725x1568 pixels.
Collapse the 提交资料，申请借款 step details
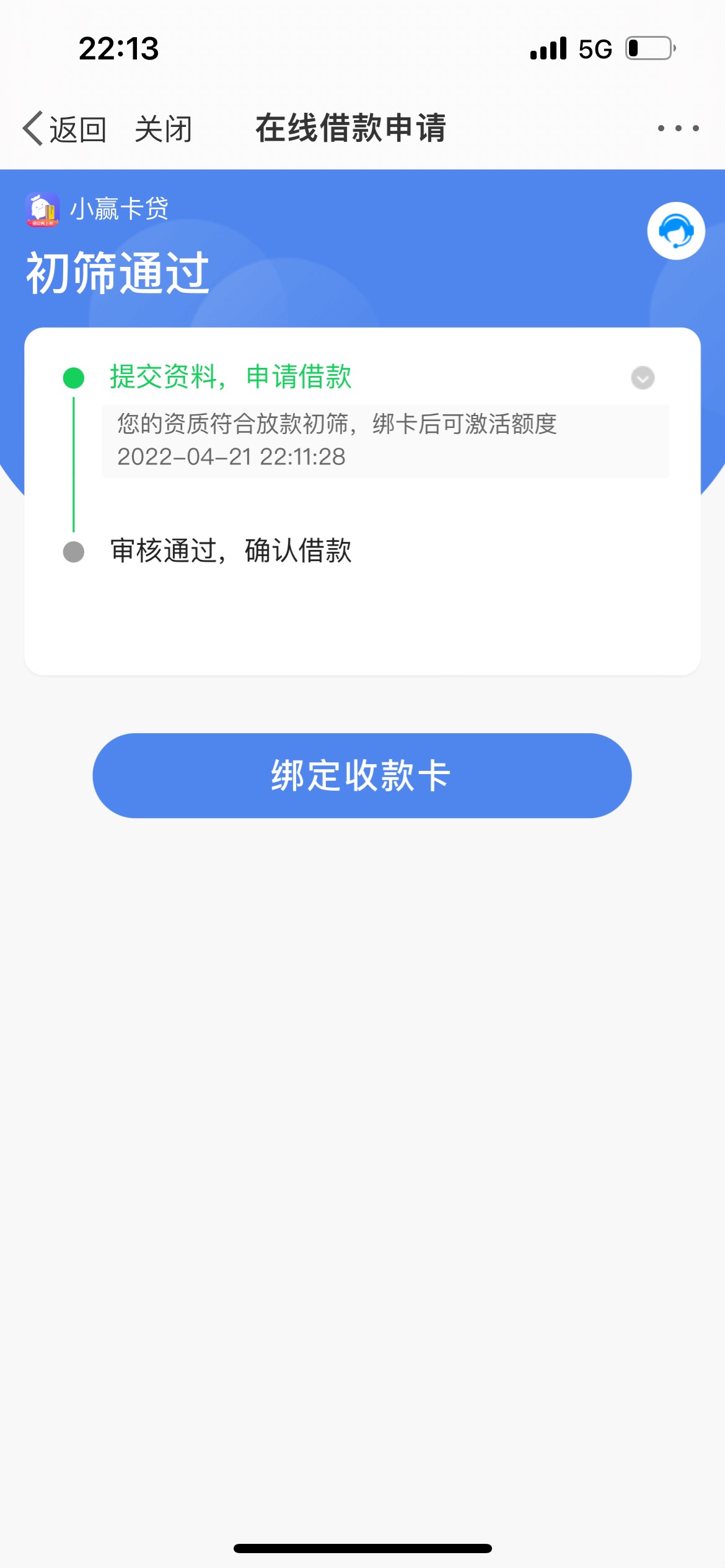pyautogui.click(x=643, y=377)
